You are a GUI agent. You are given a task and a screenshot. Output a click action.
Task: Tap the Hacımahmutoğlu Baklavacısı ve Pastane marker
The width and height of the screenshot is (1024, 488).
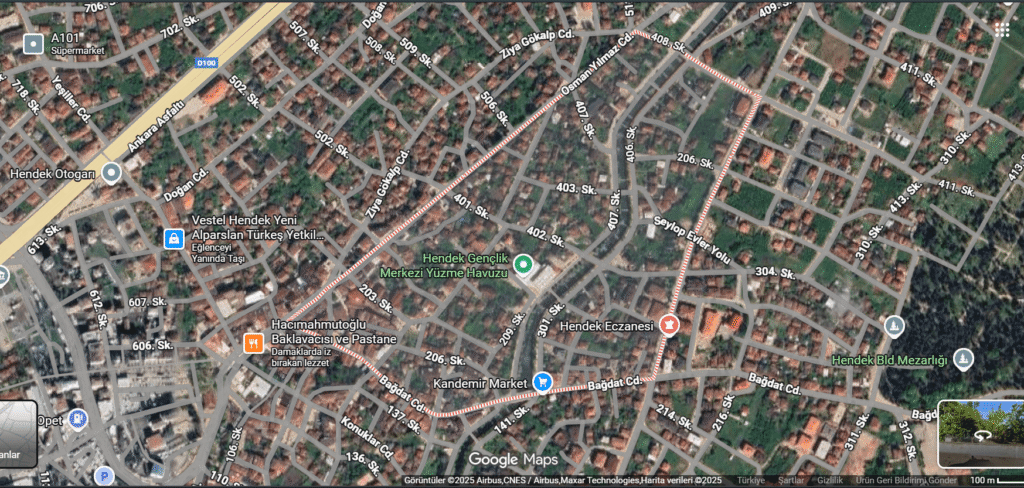(253, 343)
